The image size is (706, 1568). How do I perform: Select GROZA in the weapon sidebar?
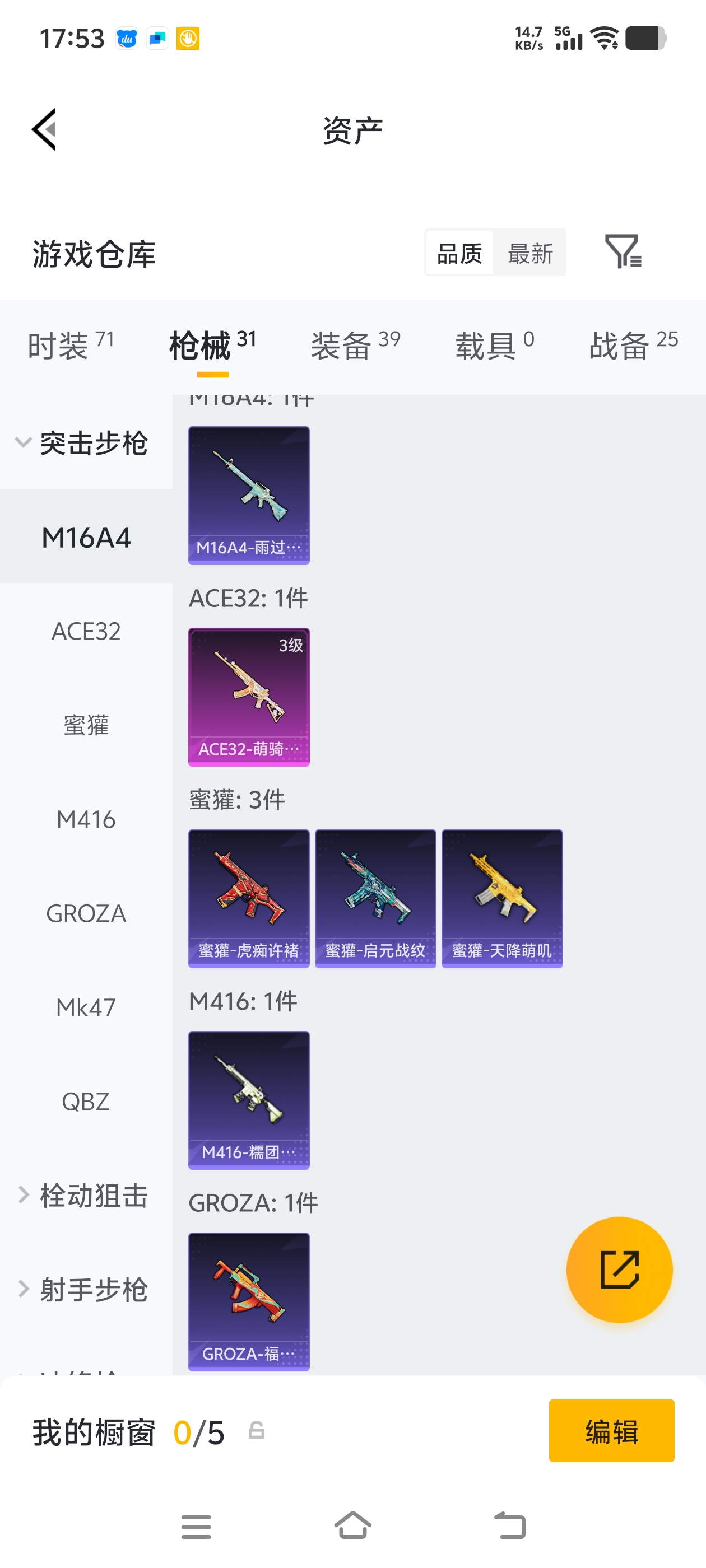coord(86,913)
